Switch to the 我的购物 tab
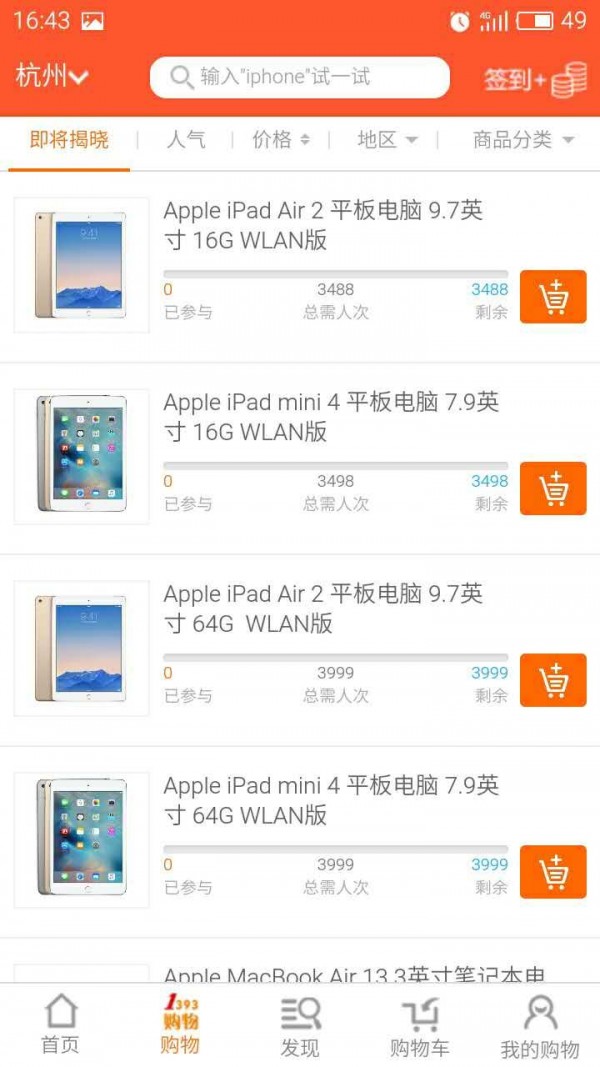Viewport: 600px width, 1067px height. click(x=540, y=1025)
